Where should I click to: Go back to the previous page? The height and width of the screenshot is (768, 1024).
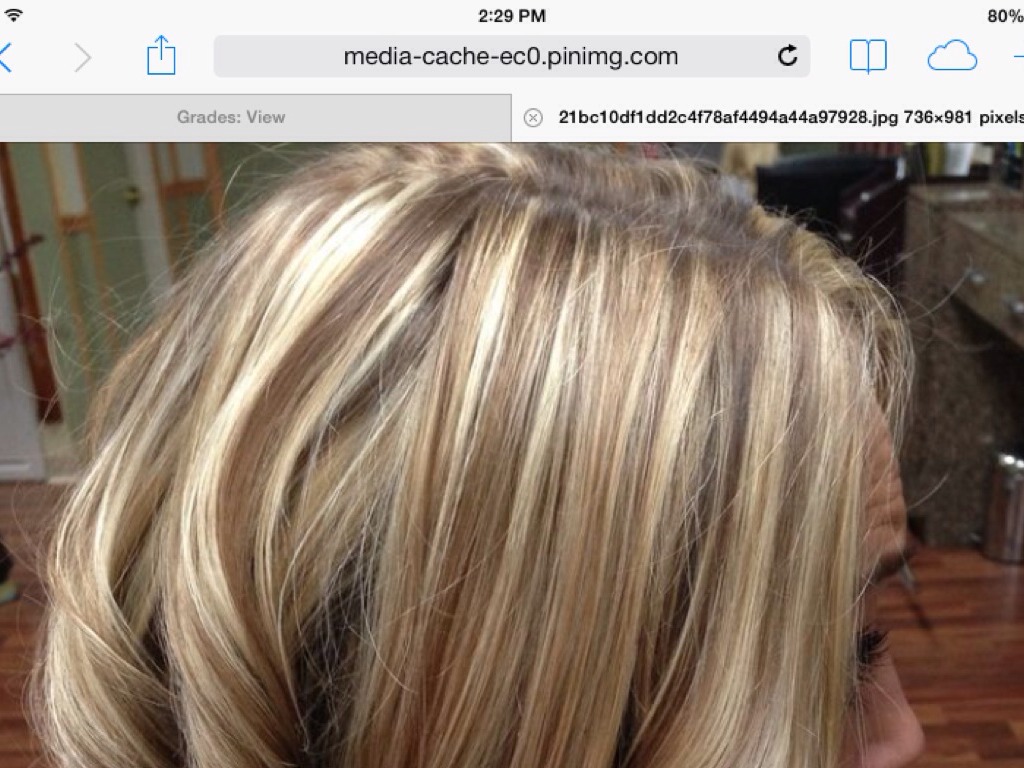coord(6,57)
